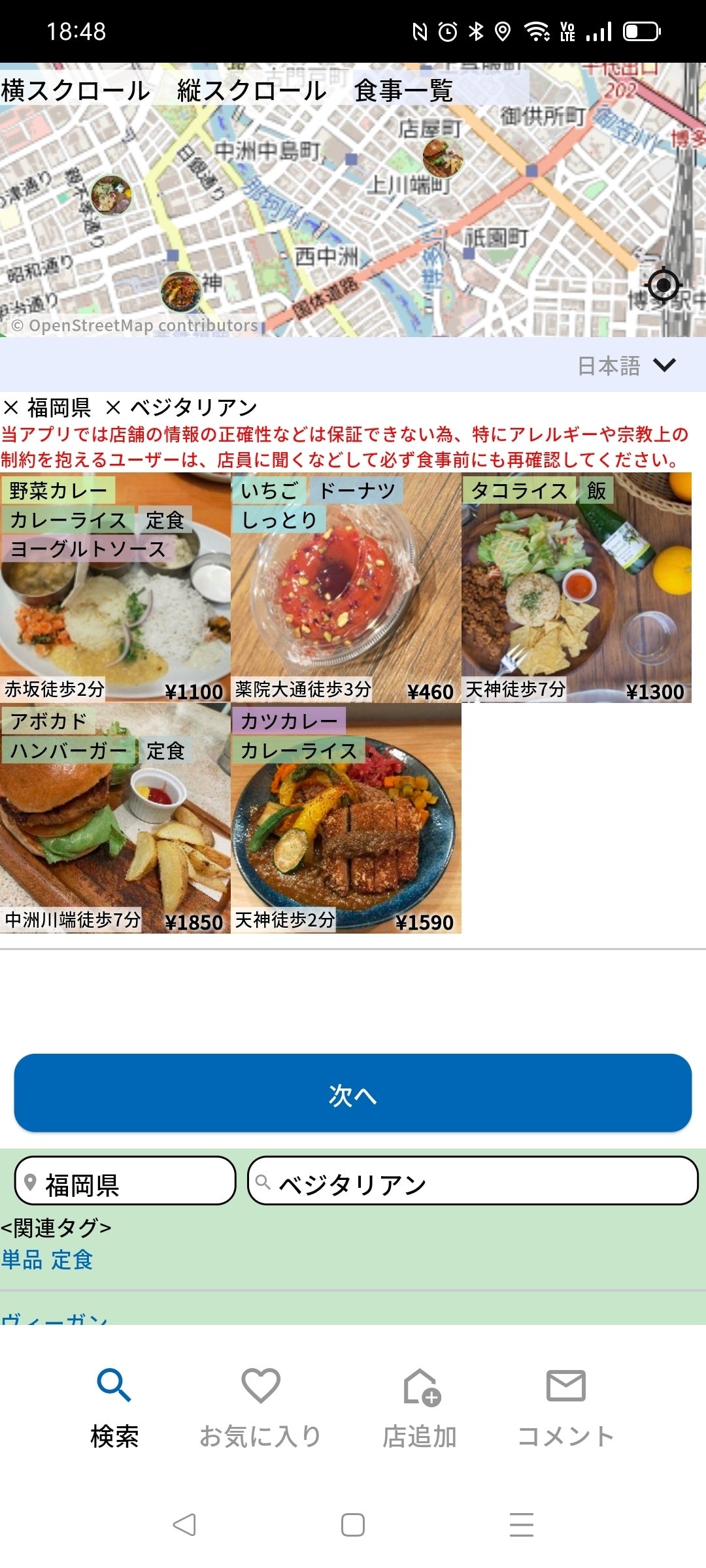Image resolution: width=706 pixels, height=1568 pixels.
Task: Edit the 福岡県 location field
Action: point(126,1181)
